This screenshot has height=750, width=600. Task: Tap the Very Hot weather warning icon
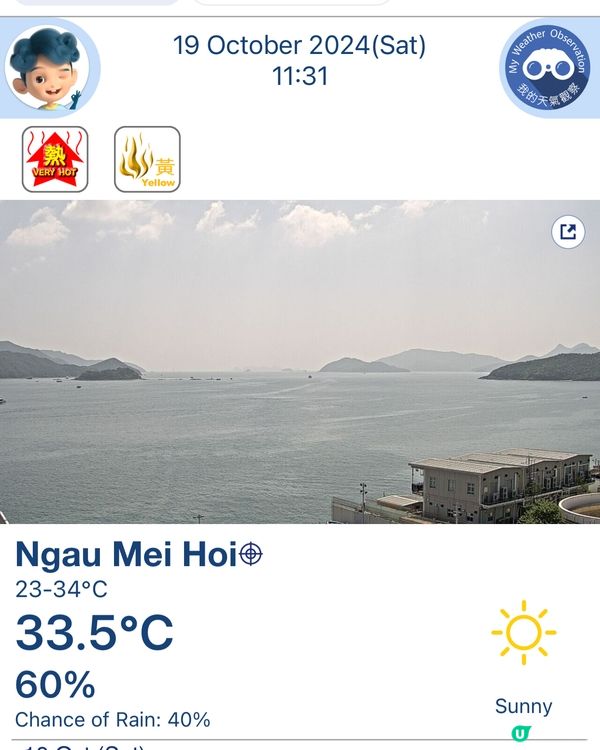[55, 159]
